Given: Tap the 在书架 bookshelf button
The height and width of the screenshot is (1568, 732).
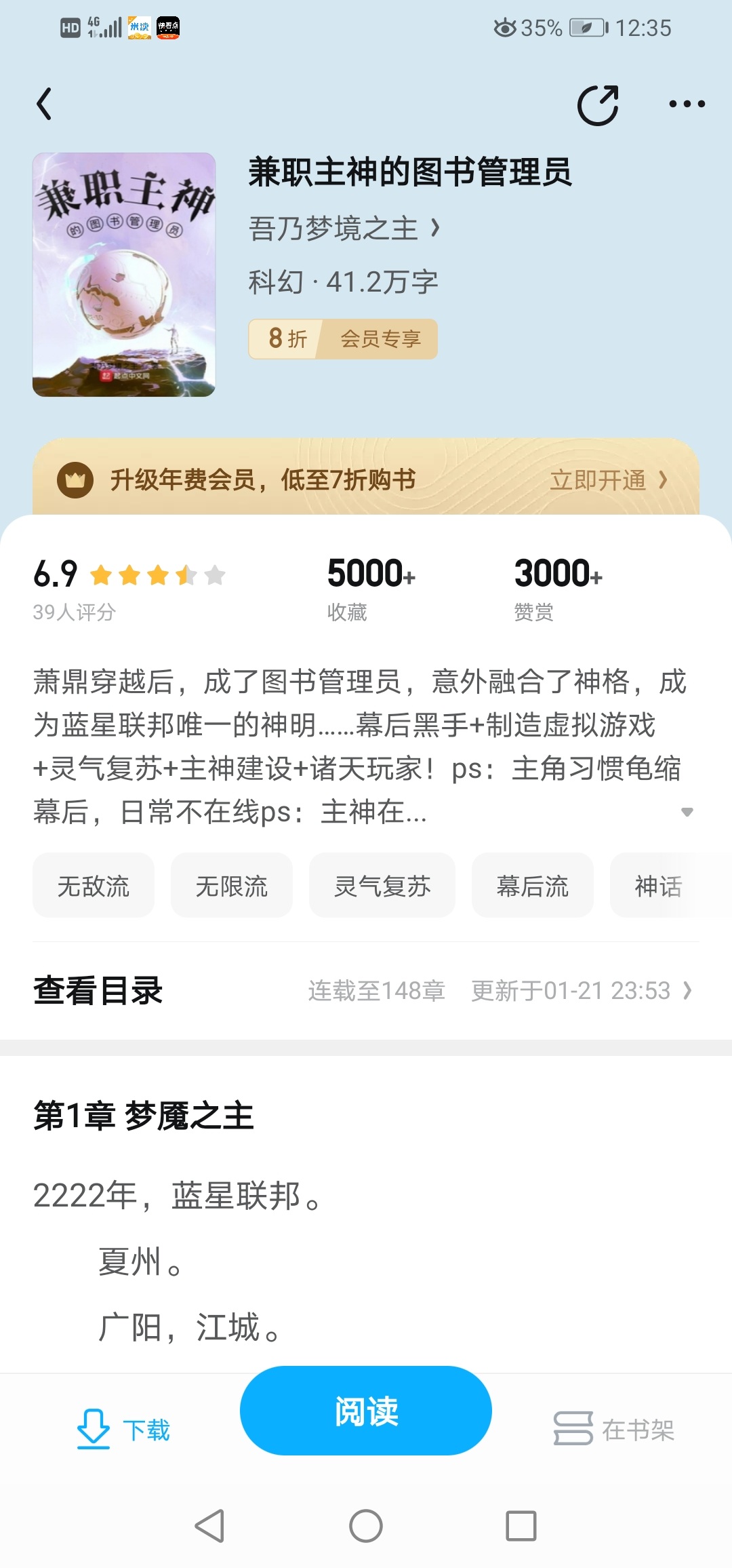Looking at the screenshot, I should coord(614,1430).
